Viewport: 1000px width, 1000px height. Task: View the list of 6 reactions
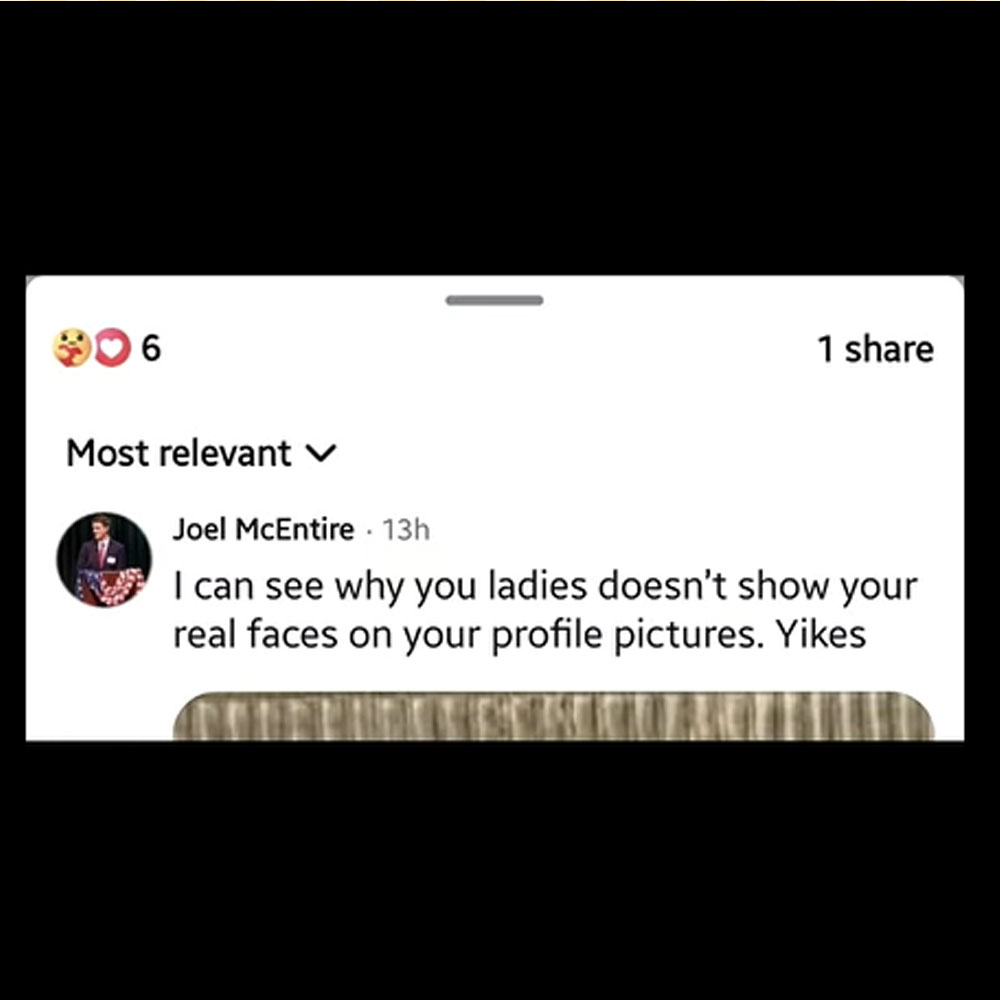(107, 349)
